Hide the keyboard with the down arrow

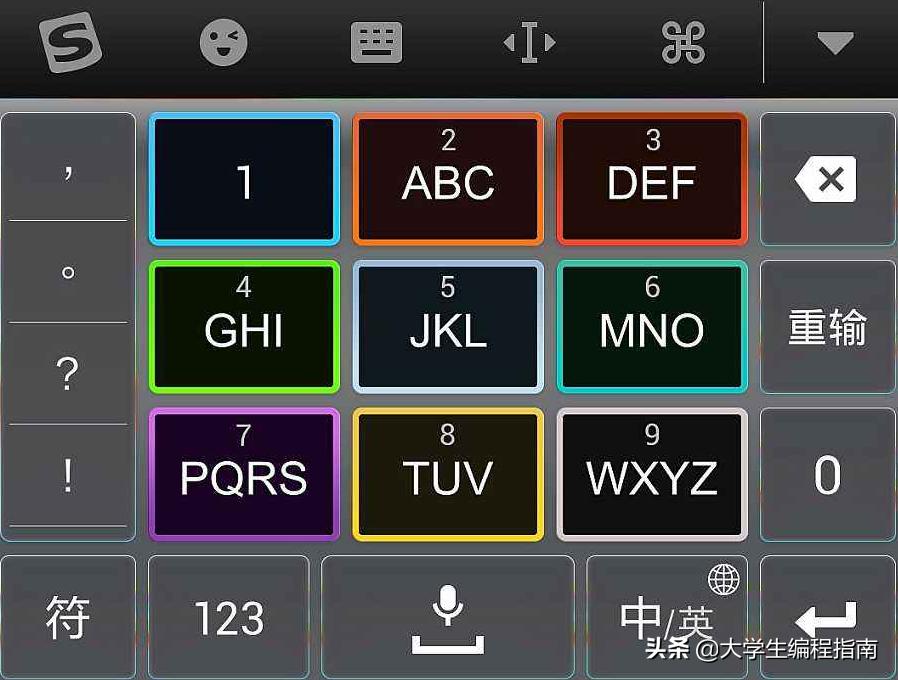[x=834, y=43]
